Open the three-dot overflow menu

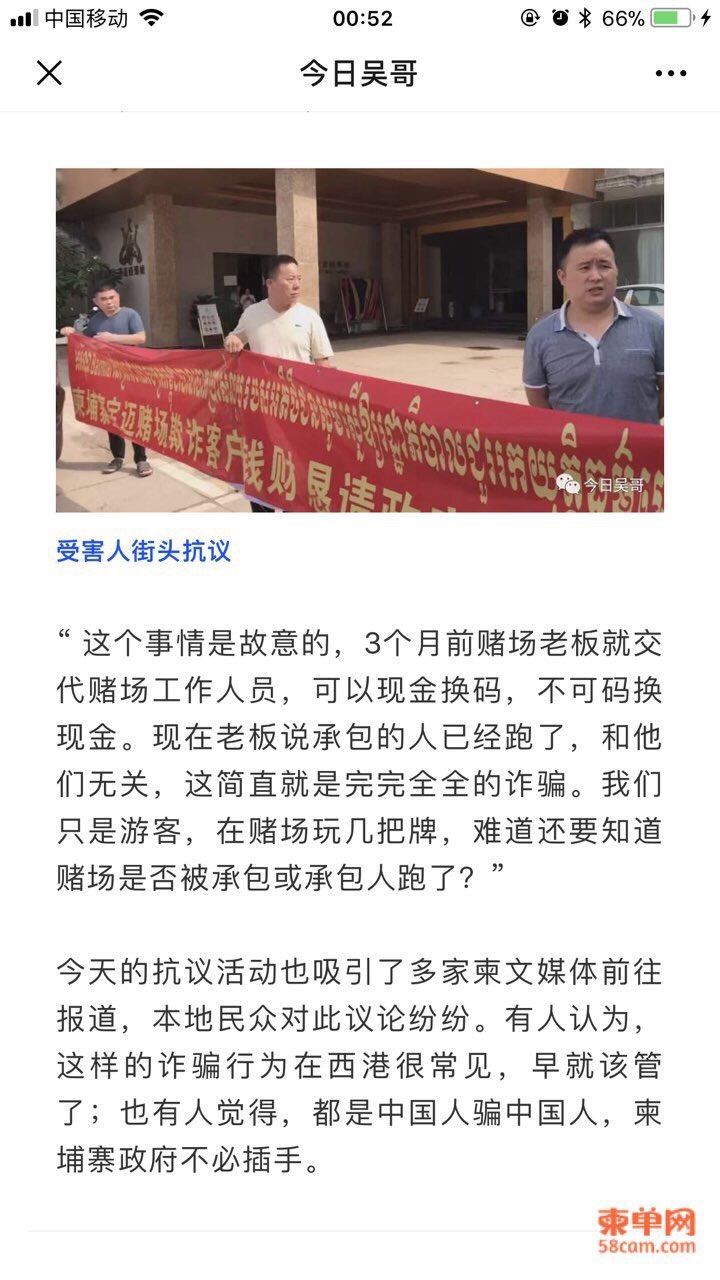[670, 73]
